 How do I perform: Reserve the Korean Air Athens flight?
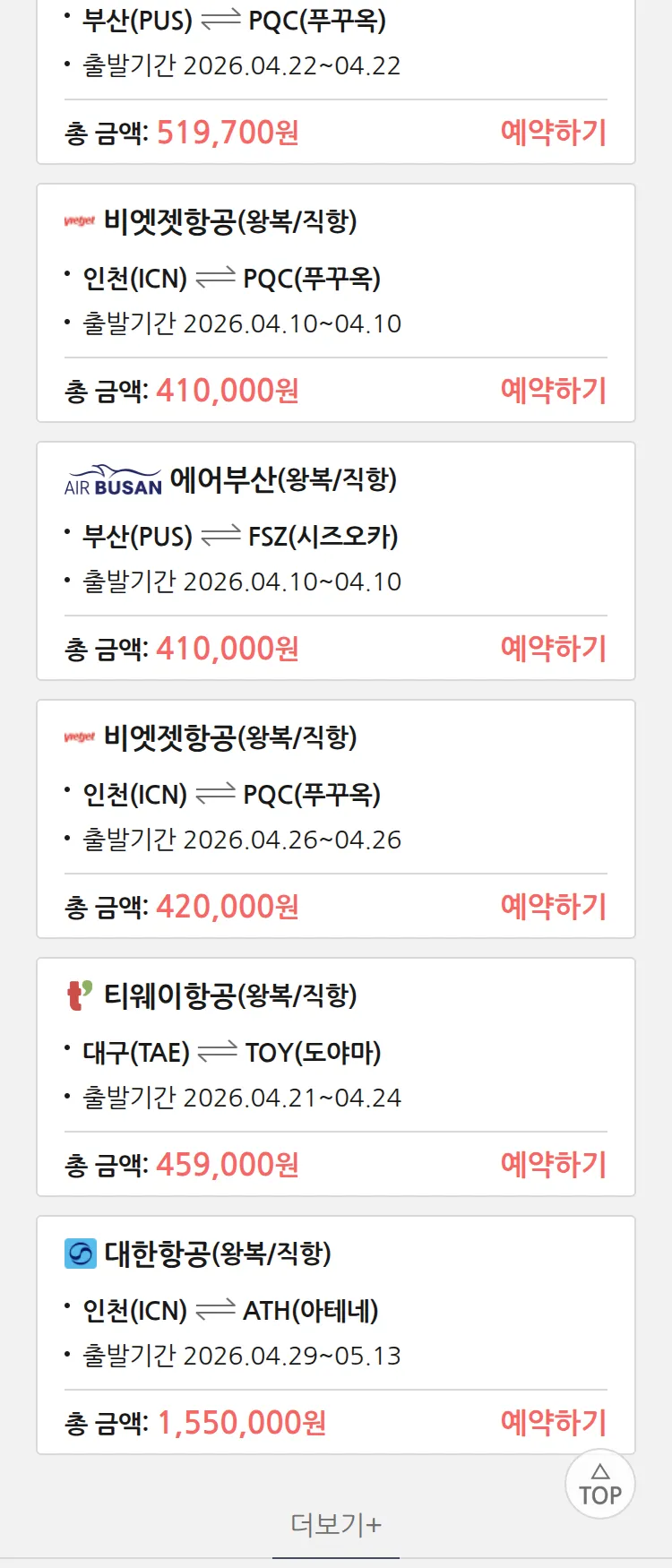pos(553,1423)
